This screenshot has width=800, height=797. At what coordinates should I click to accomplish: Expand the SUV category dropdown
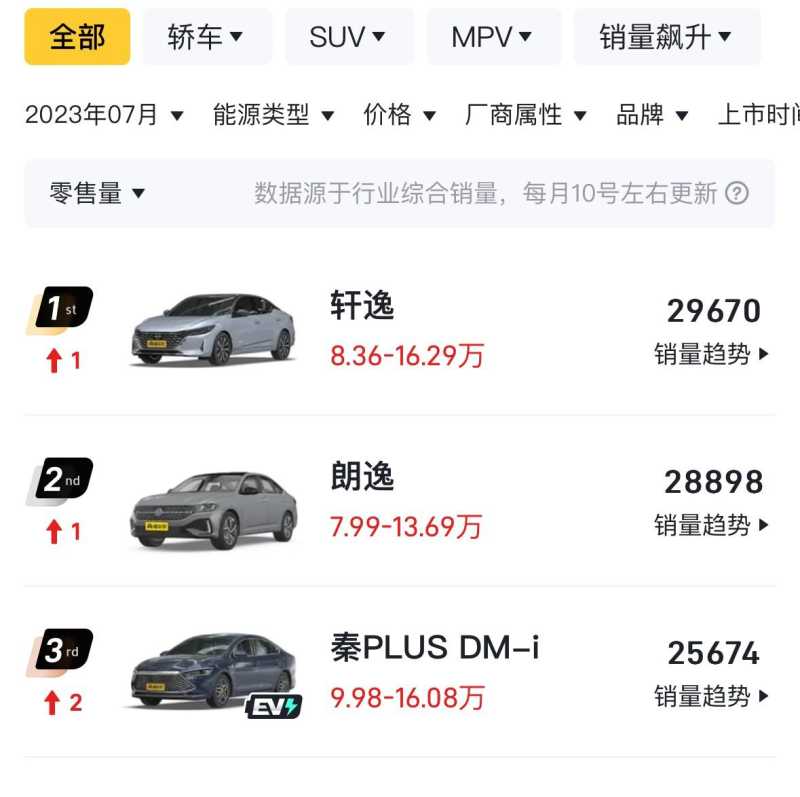click(348, 37)
